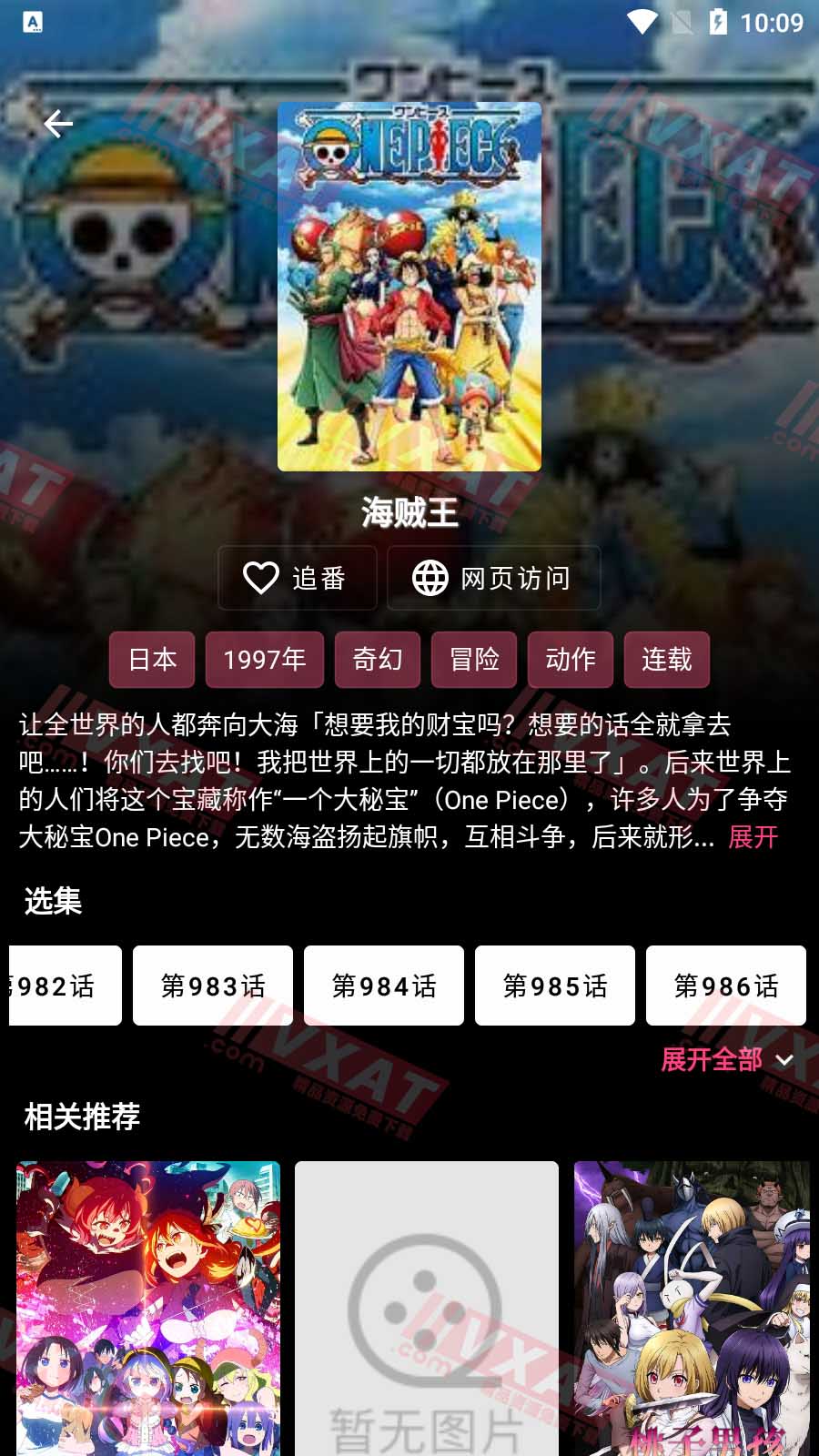The height and width of the screenshot is (1456, 819).
Task: Open episode 第984话
Action: (x=384, y=986)
